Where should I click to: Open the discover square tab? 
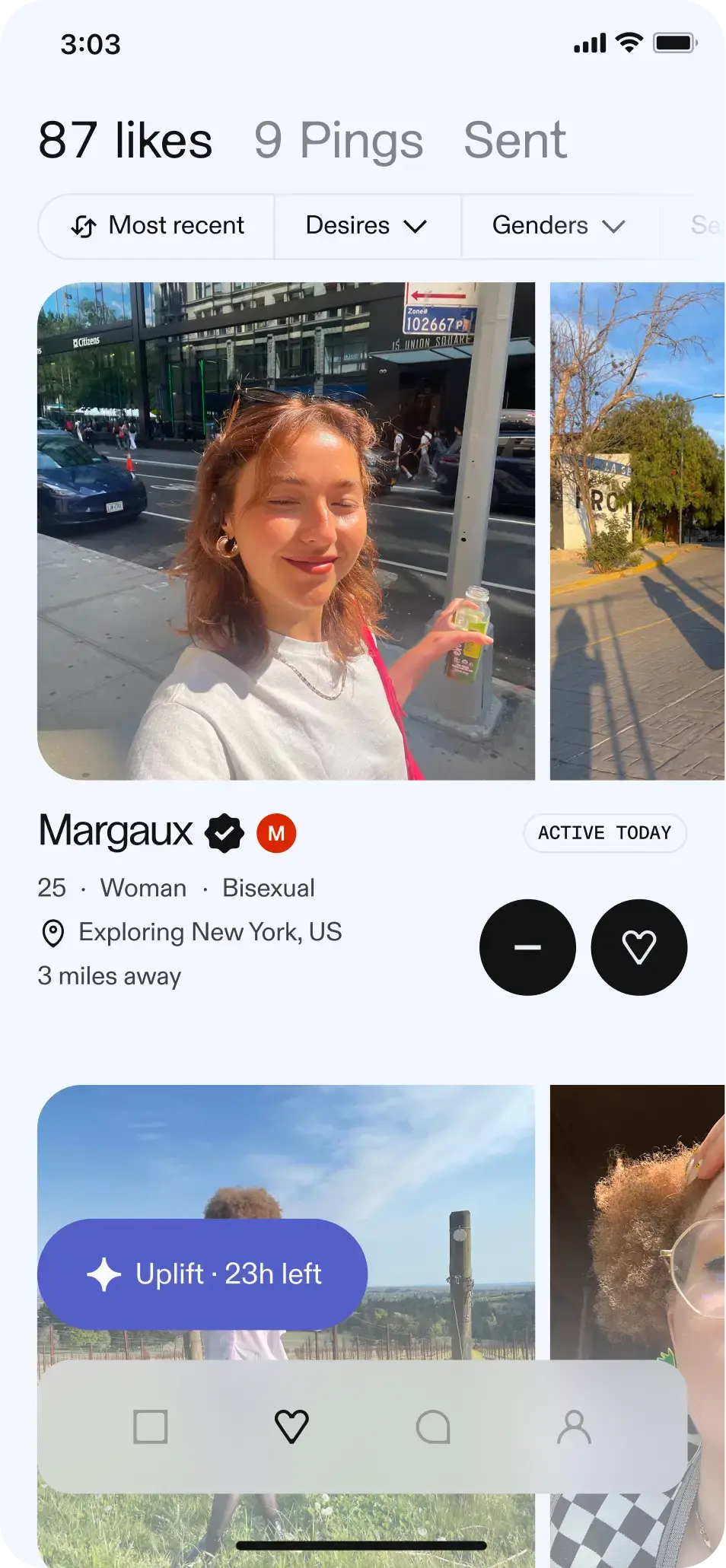point(150,1426)
